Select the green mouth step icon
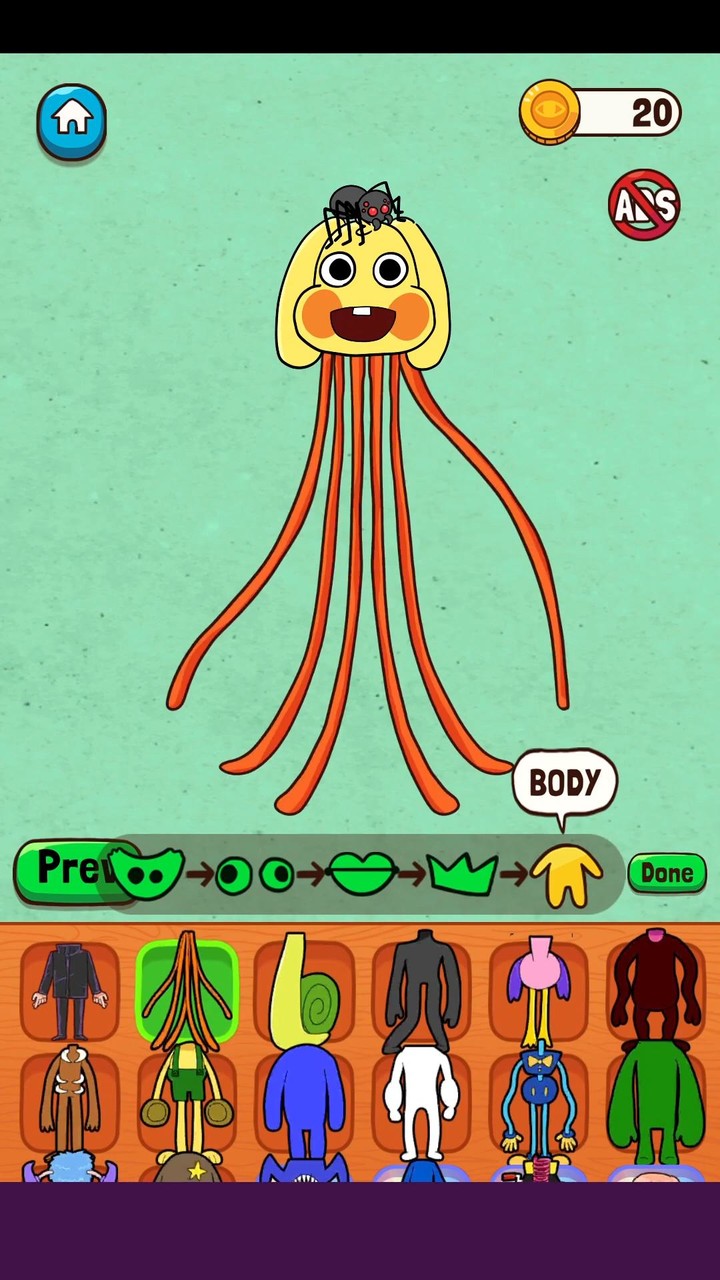 pyautogui.click(x=362, y=872)
